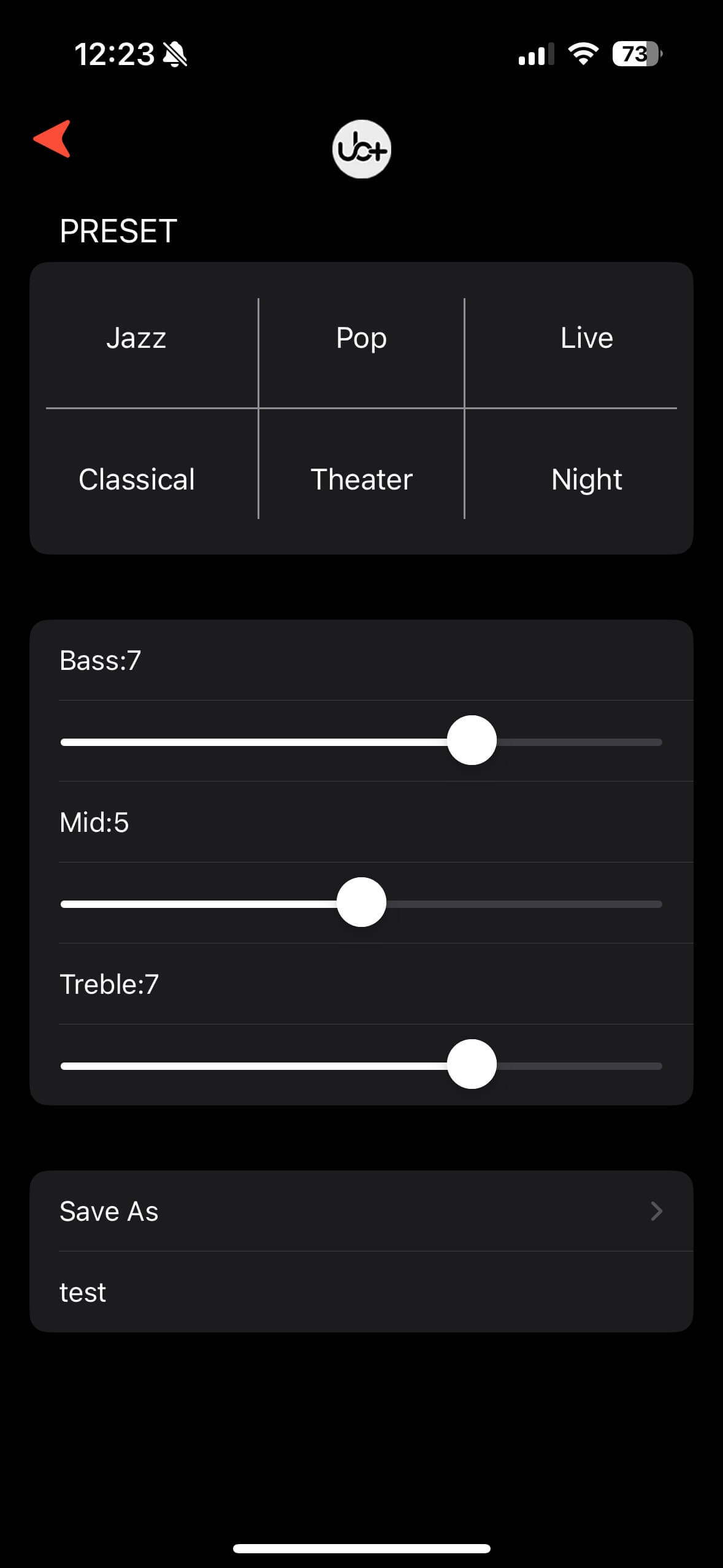This screenshot has height=1568, width=723.
Task: Choose the Pop preset
Action: [x=361, y=338]
